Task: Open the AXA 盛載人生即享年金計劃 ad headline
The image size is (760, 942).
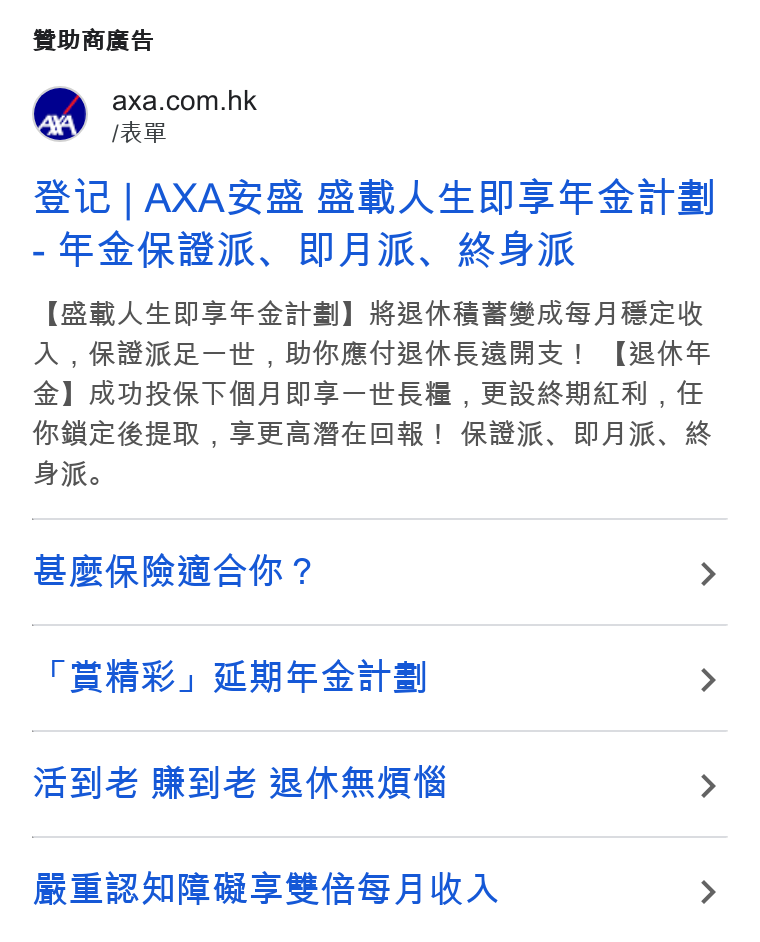Action: 374,223
